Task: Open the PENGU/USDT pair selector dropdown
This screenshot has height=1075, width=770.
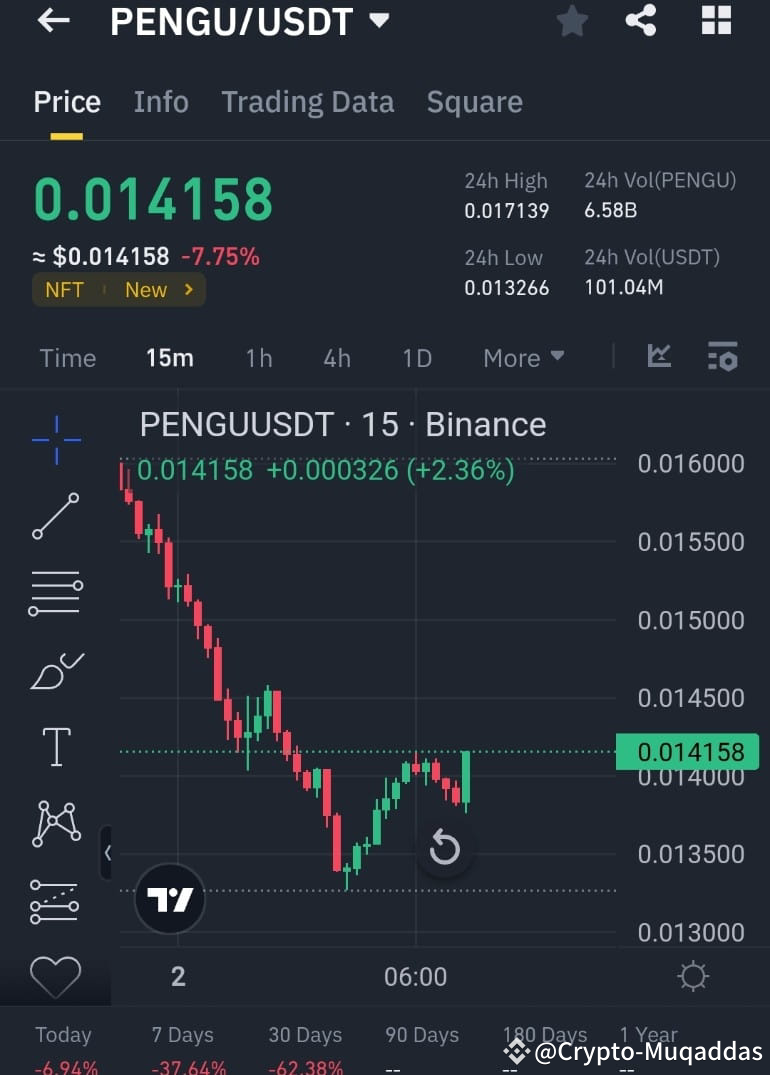Action: click(380, 21)
